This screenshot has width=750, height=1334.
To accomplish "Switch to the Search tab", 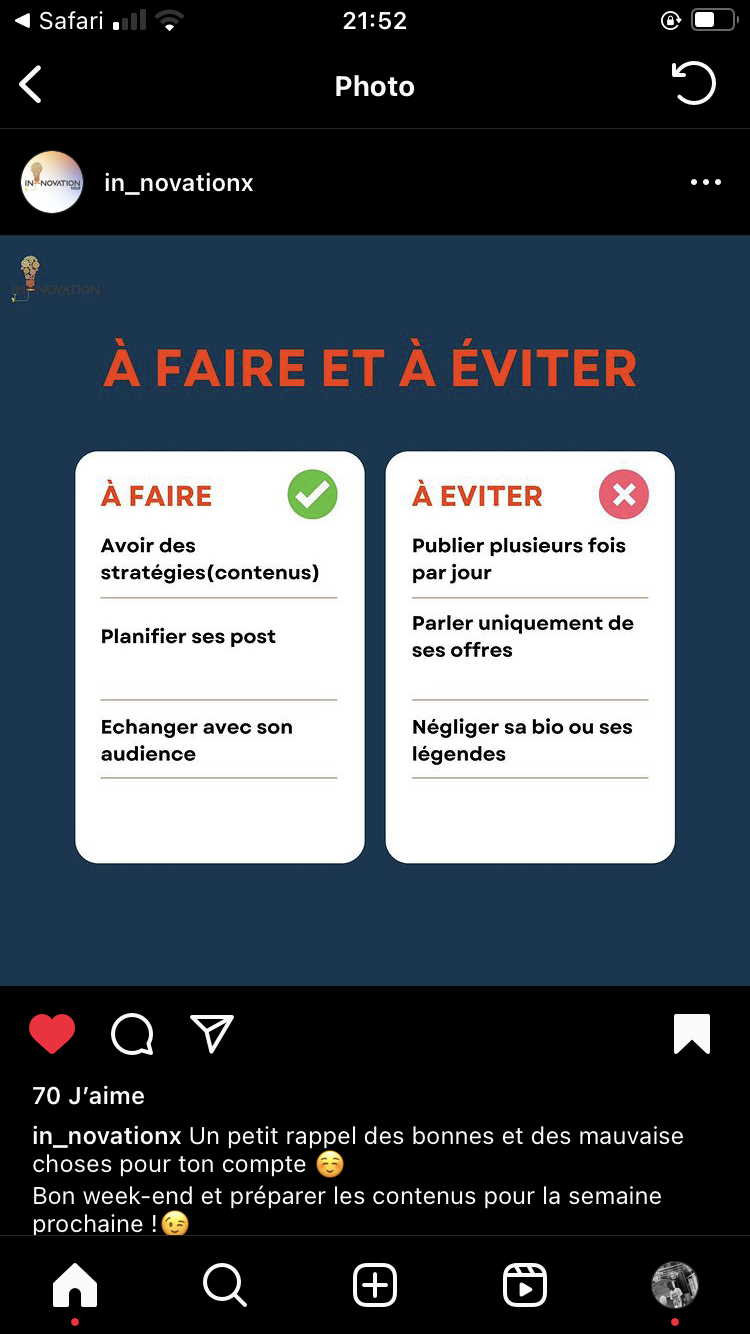I will [x=225, y=1285].
